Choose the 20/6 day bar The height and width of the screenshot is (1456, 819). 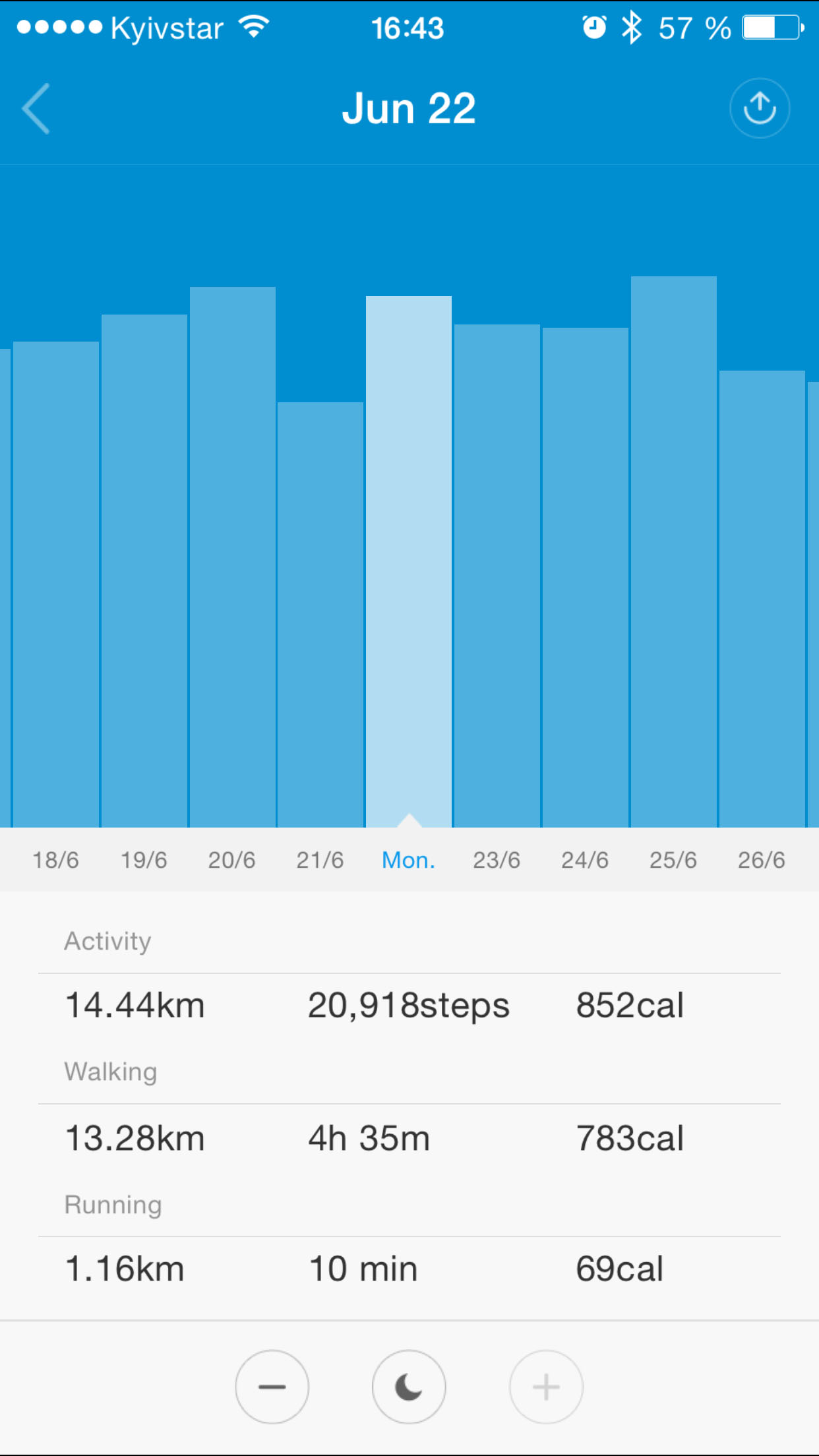click(x=233, y=557)
